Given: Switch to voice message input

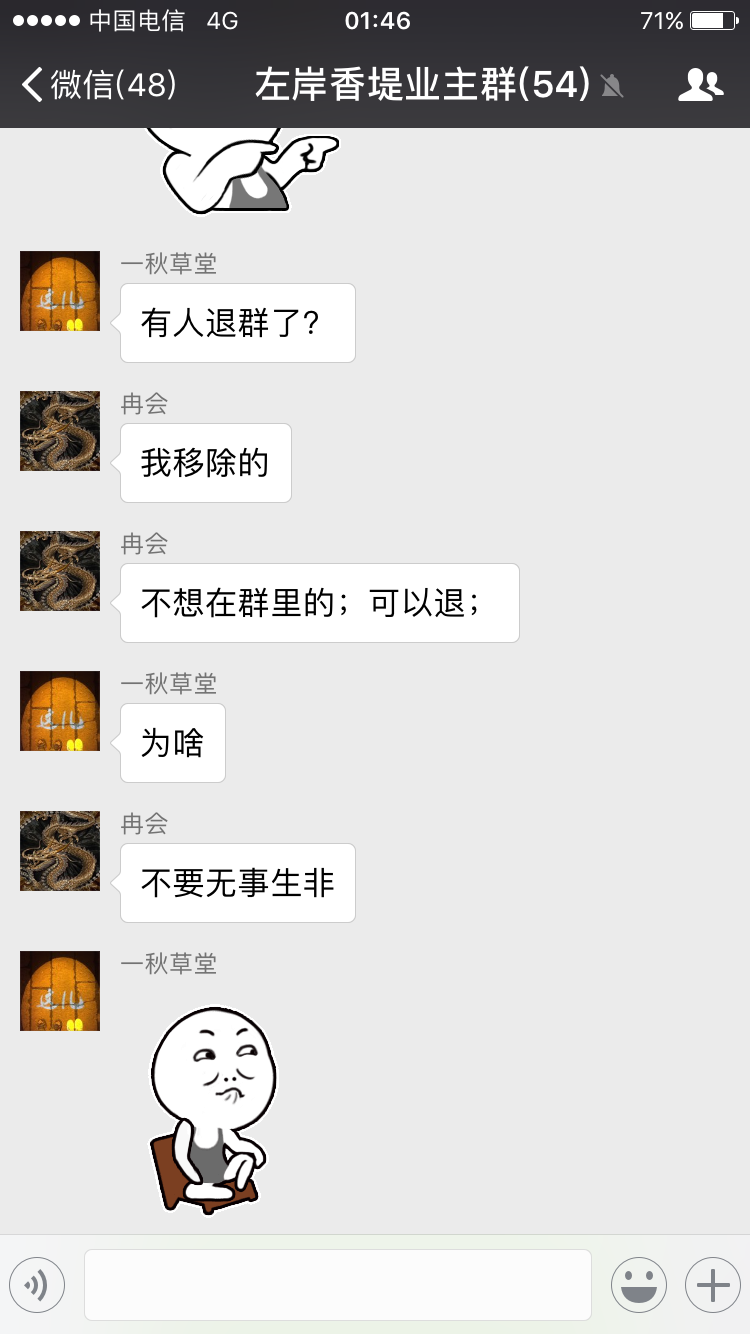Looking at the screenshot, I should tap(37, 1285).
